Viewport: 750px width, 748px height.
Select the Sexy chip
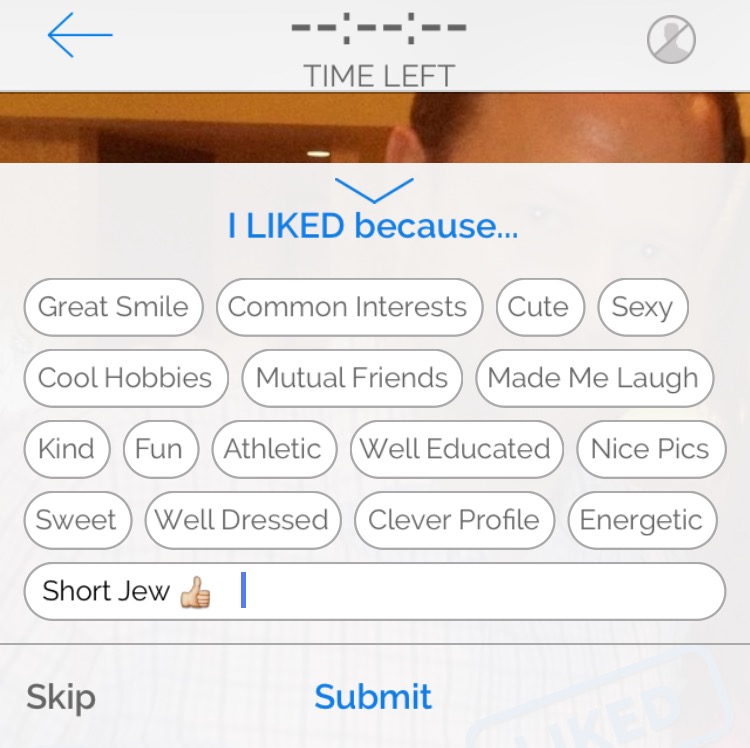[642, 307]
